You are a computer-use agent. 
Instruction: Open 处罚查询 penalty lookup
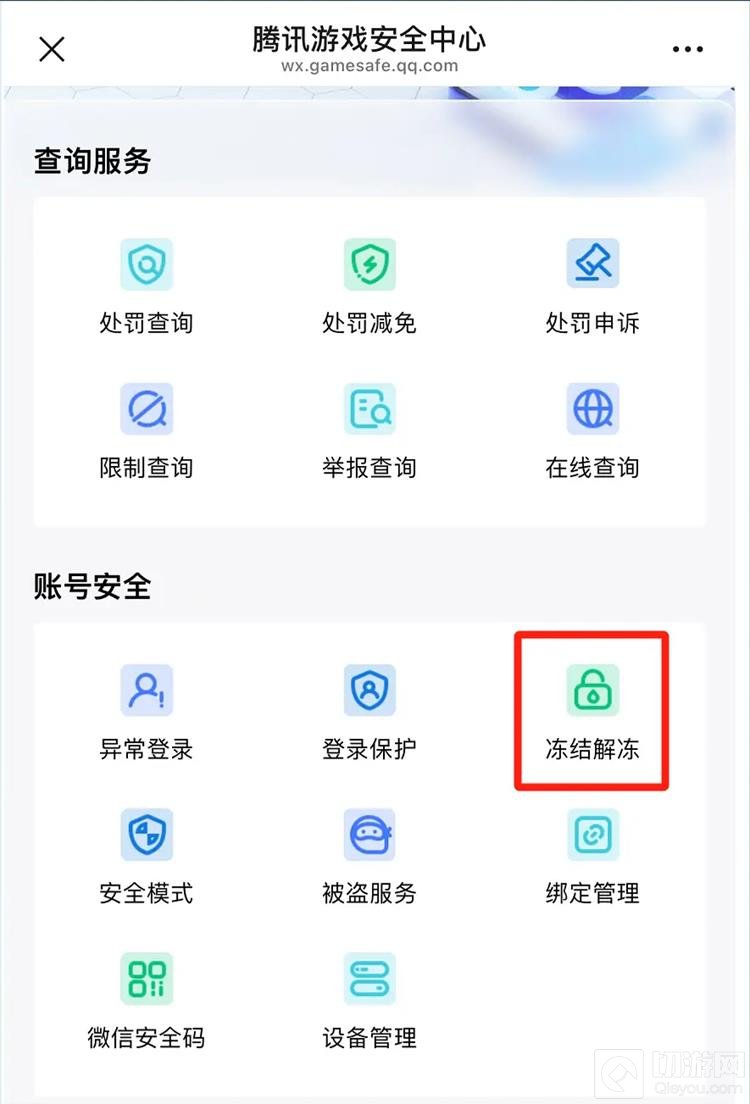point(146,287)
